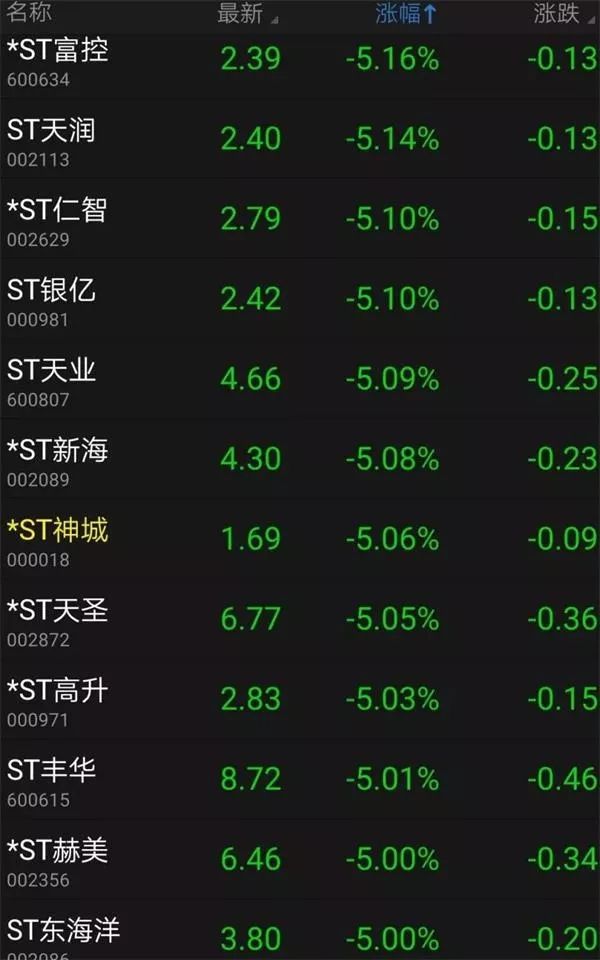Open ST天业 600807 stock page
The height and width of the screenshot is (960, 600).
[300, 379]
